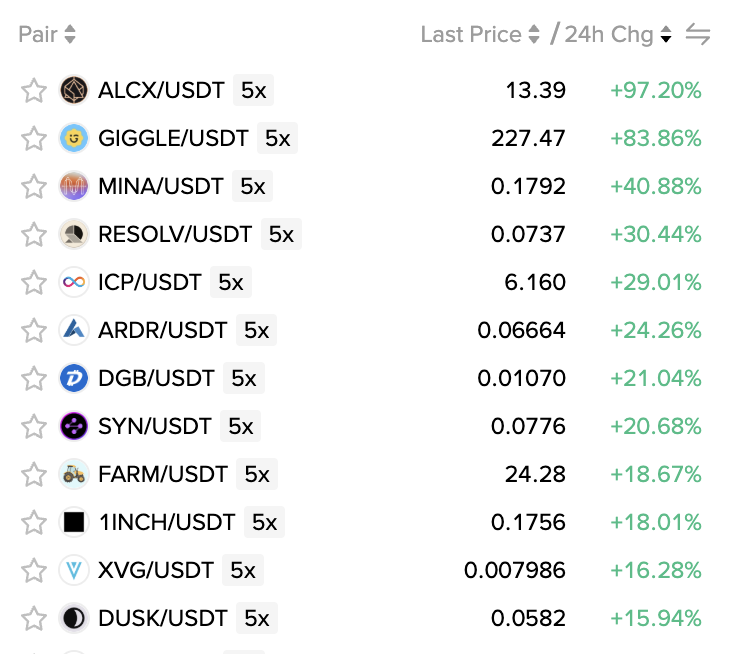Image resolution: width=732 pixels, height=654 pixels.
Task: Favorite the 1INCH/USDT pair
Action: click(34, 523)
